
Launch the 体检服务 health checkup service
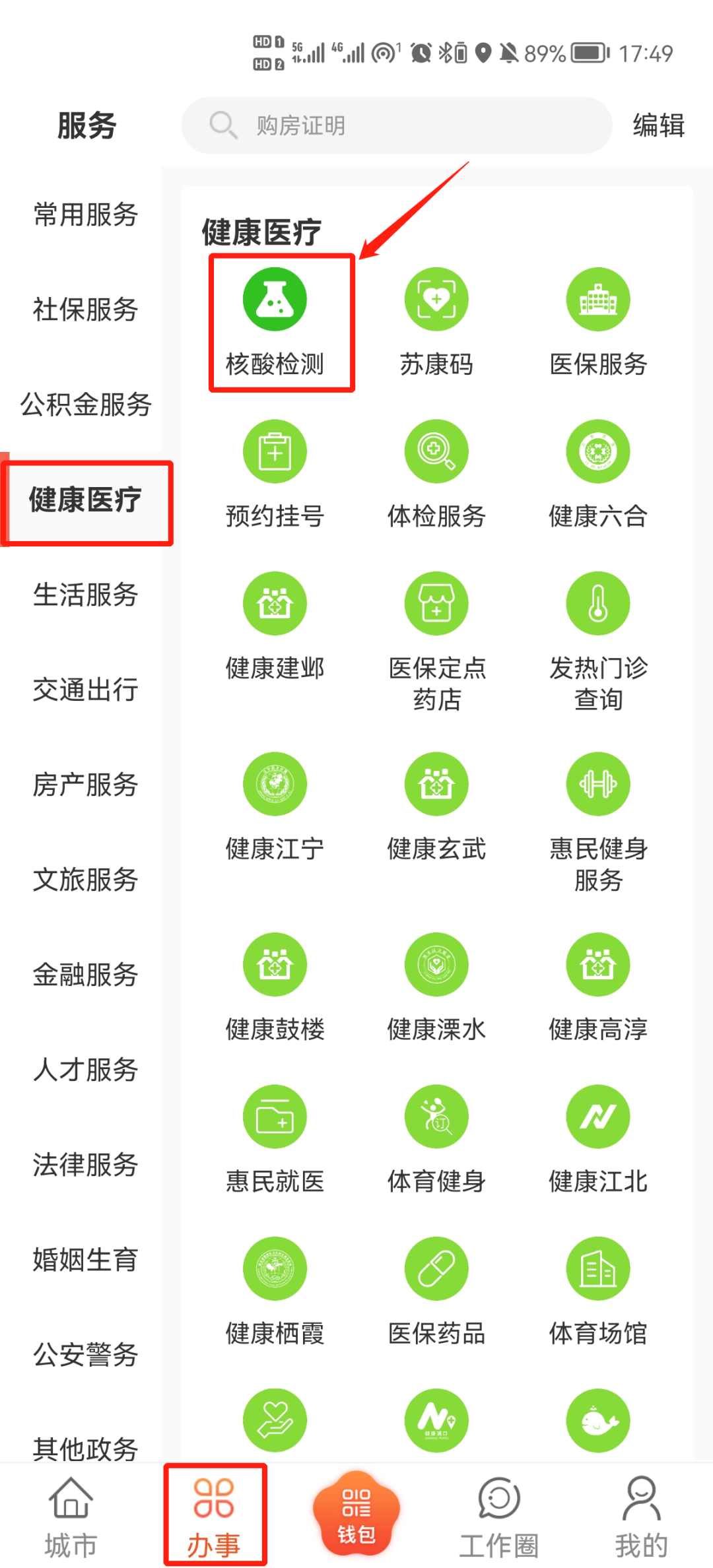click(x=436, y=451)
